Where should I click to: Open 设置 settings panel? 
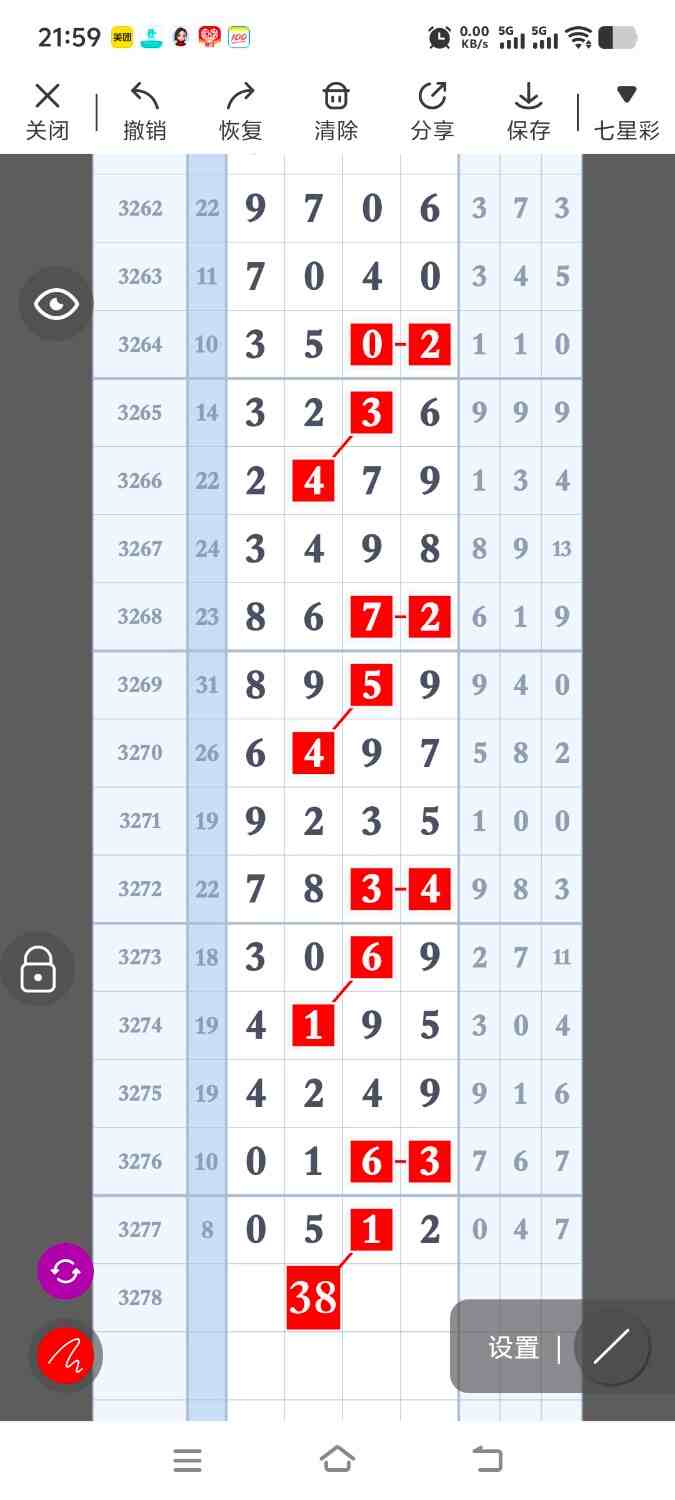click(514, 1347)
